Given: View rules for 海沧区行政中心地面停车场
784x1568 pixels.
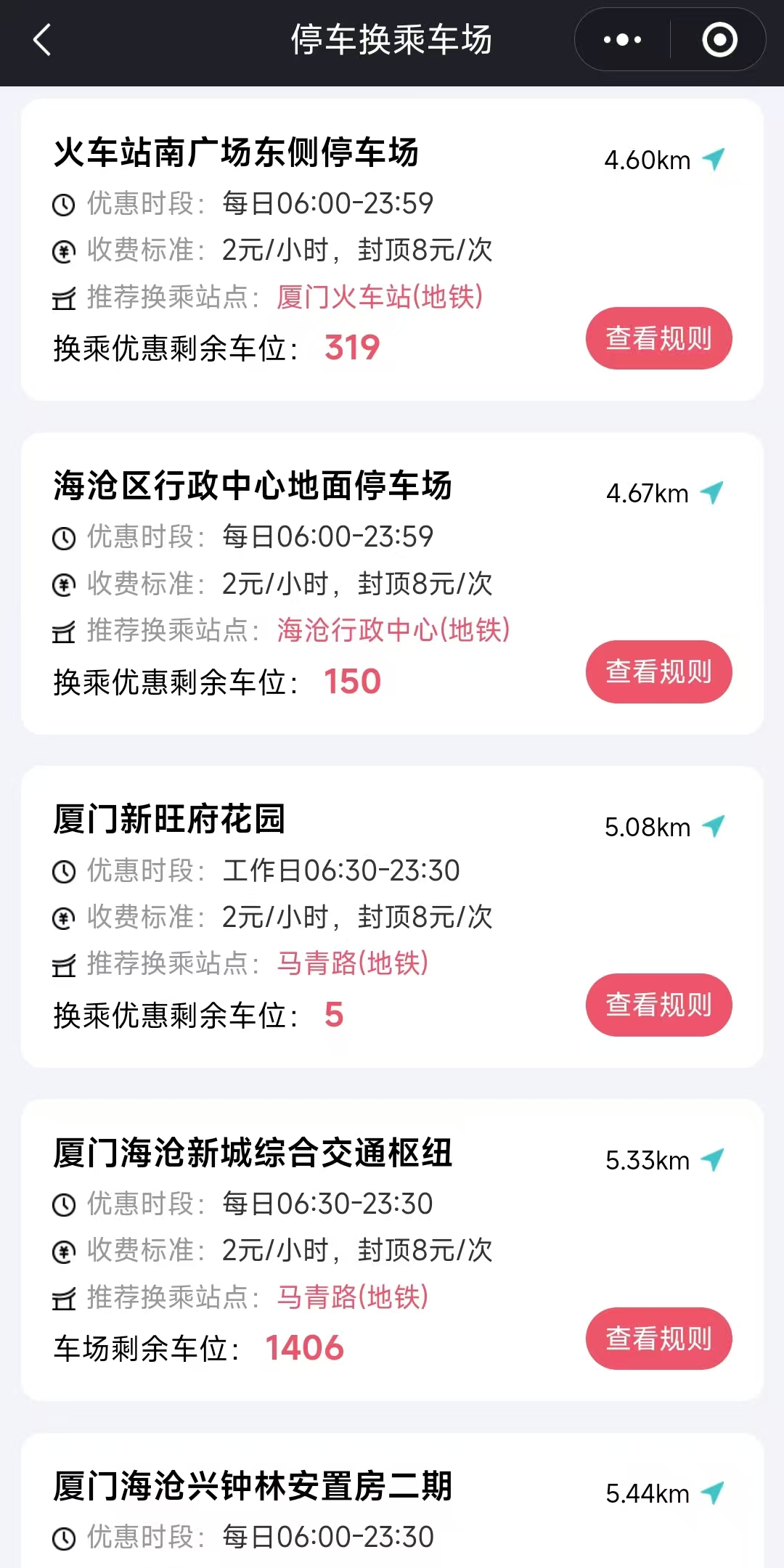Looking at the screenshot, I should (658, 671).
